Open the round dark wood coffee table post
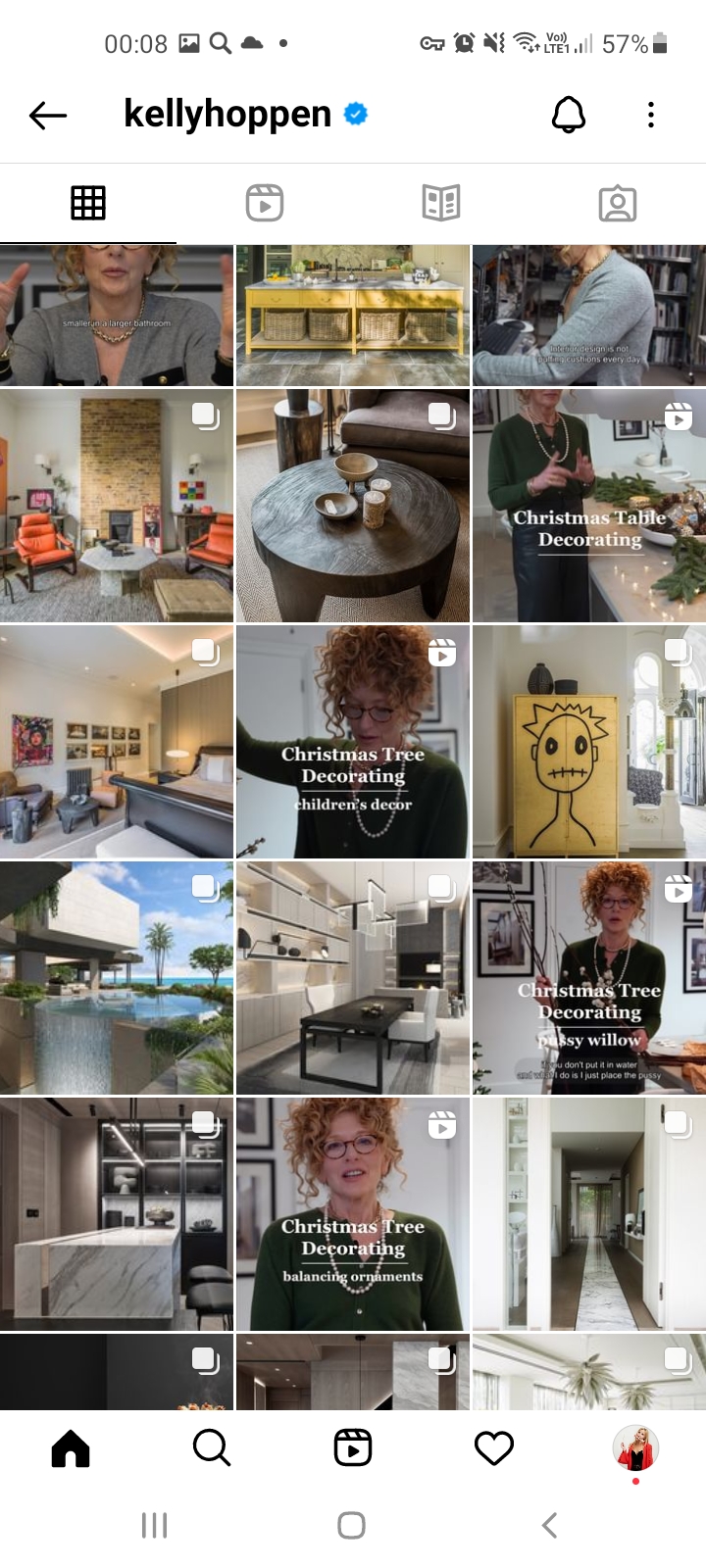The height and width of the screenshot is (1568, 706). [353, 506]
